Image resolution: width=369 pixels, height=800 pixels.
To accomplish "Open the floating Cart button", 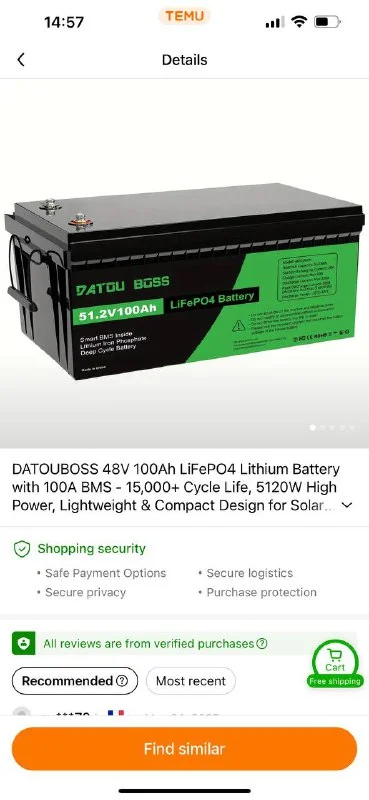I will click(x=335, y=664).
